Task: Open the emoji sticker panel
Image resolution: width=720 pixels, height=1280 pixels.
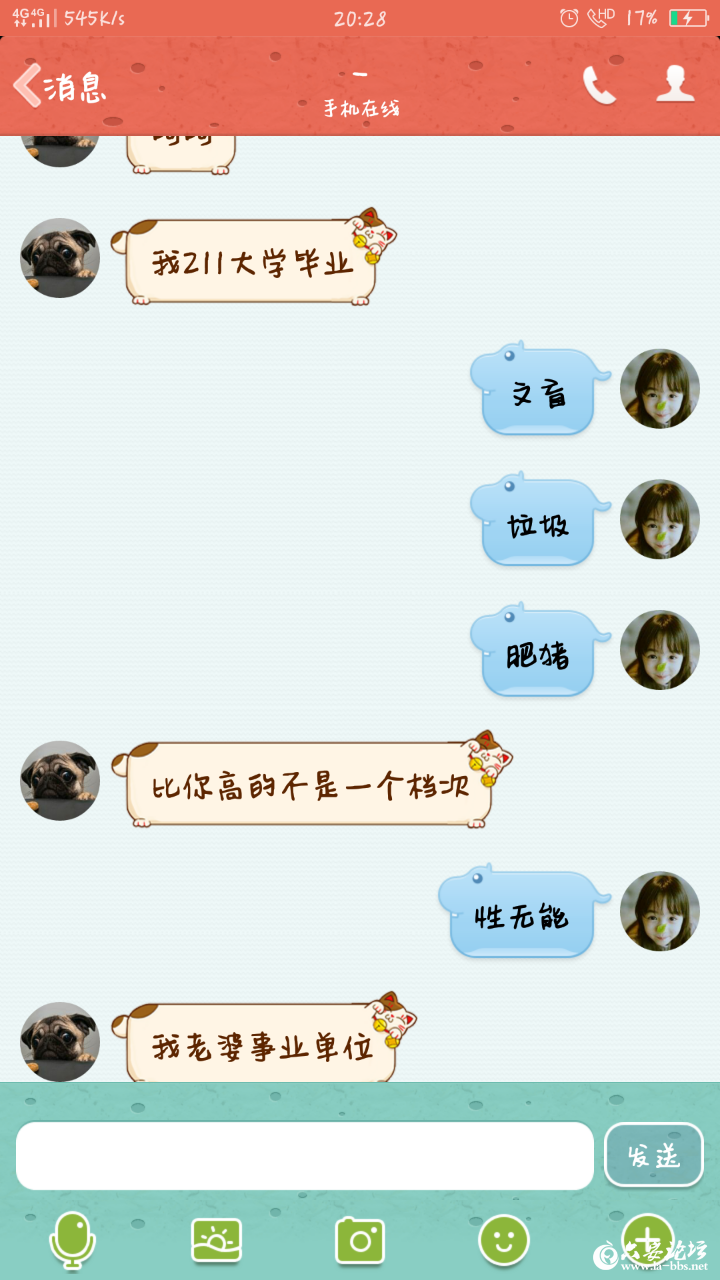Action: point(504,1240)
